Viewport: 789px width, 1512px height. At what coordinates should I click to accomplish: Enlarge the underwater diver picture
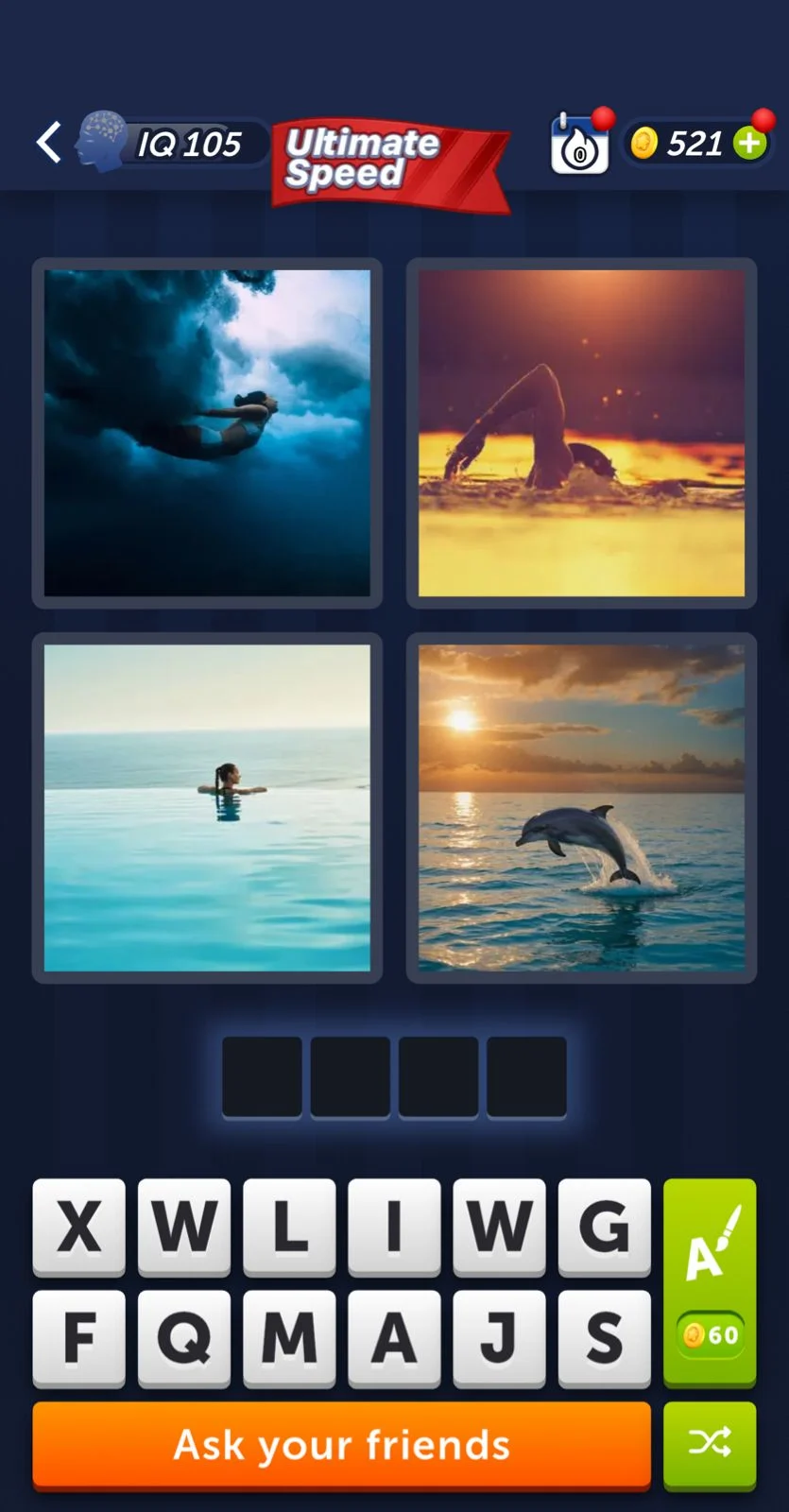207,433
